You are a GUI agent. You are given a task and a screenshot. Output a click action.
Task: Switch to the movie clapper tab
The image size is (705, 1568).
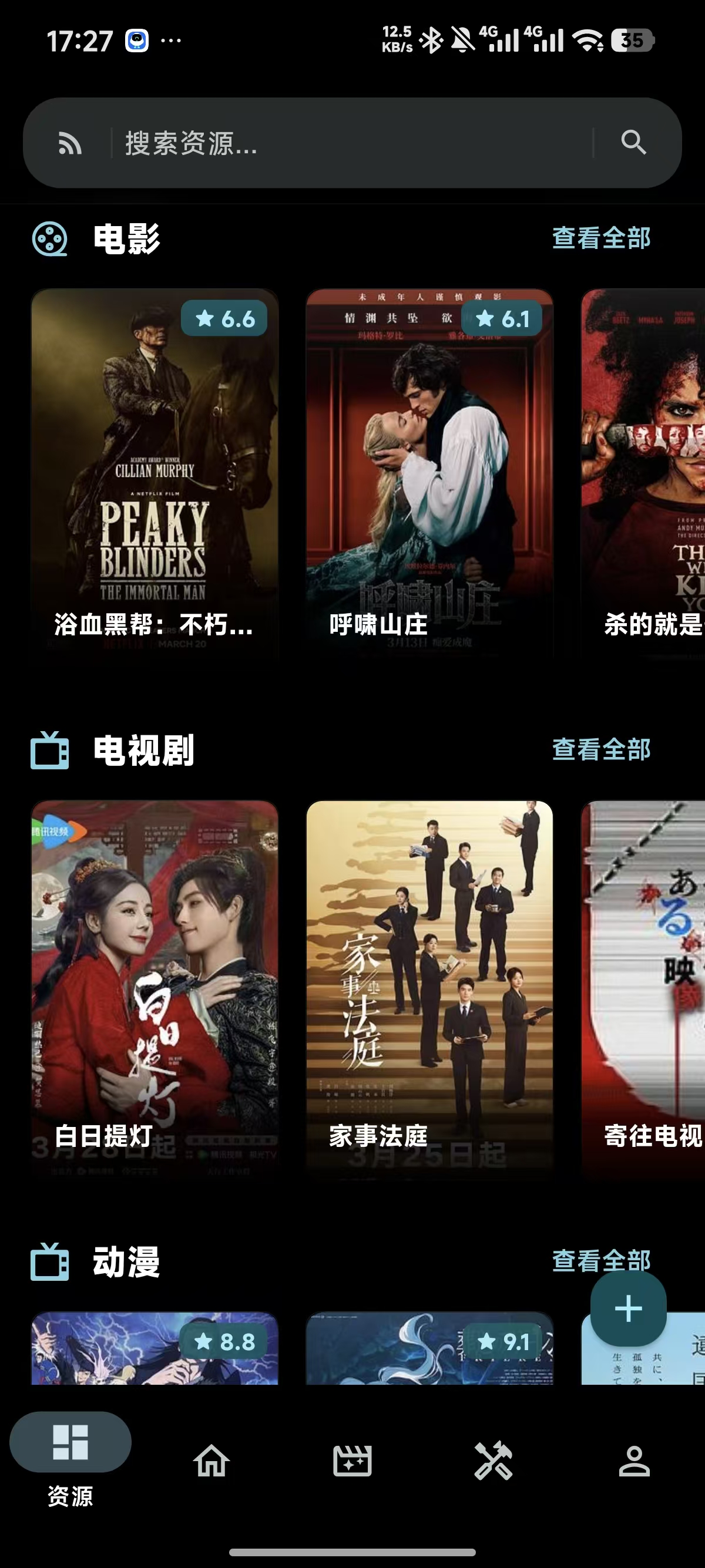352,1461
